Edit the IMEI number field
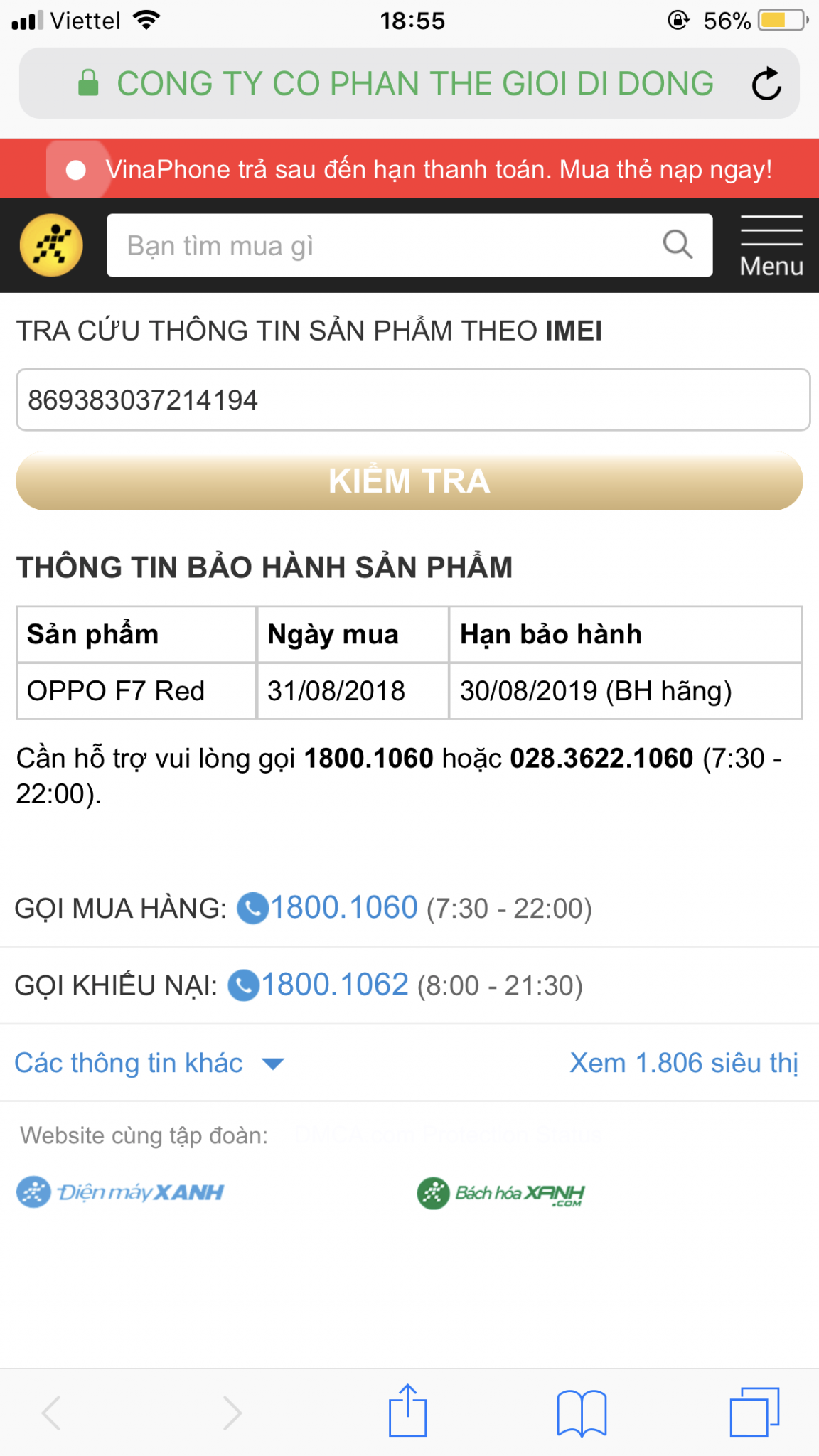Screen dimensions: 819x1456 coord(412,400)
